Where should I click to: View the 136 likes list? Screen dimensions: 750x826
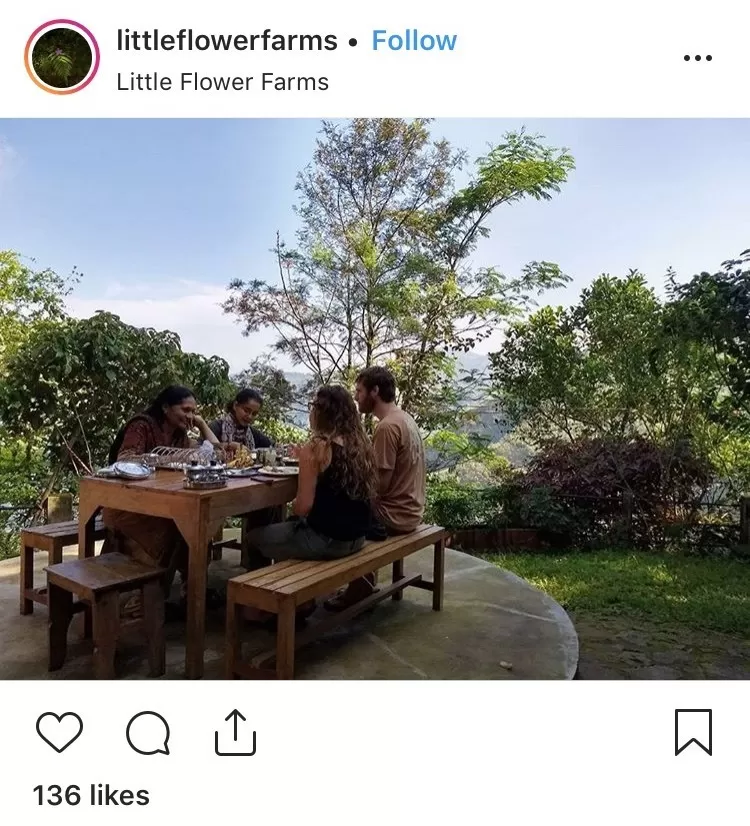pyautogui.click(x=91, y=796)
